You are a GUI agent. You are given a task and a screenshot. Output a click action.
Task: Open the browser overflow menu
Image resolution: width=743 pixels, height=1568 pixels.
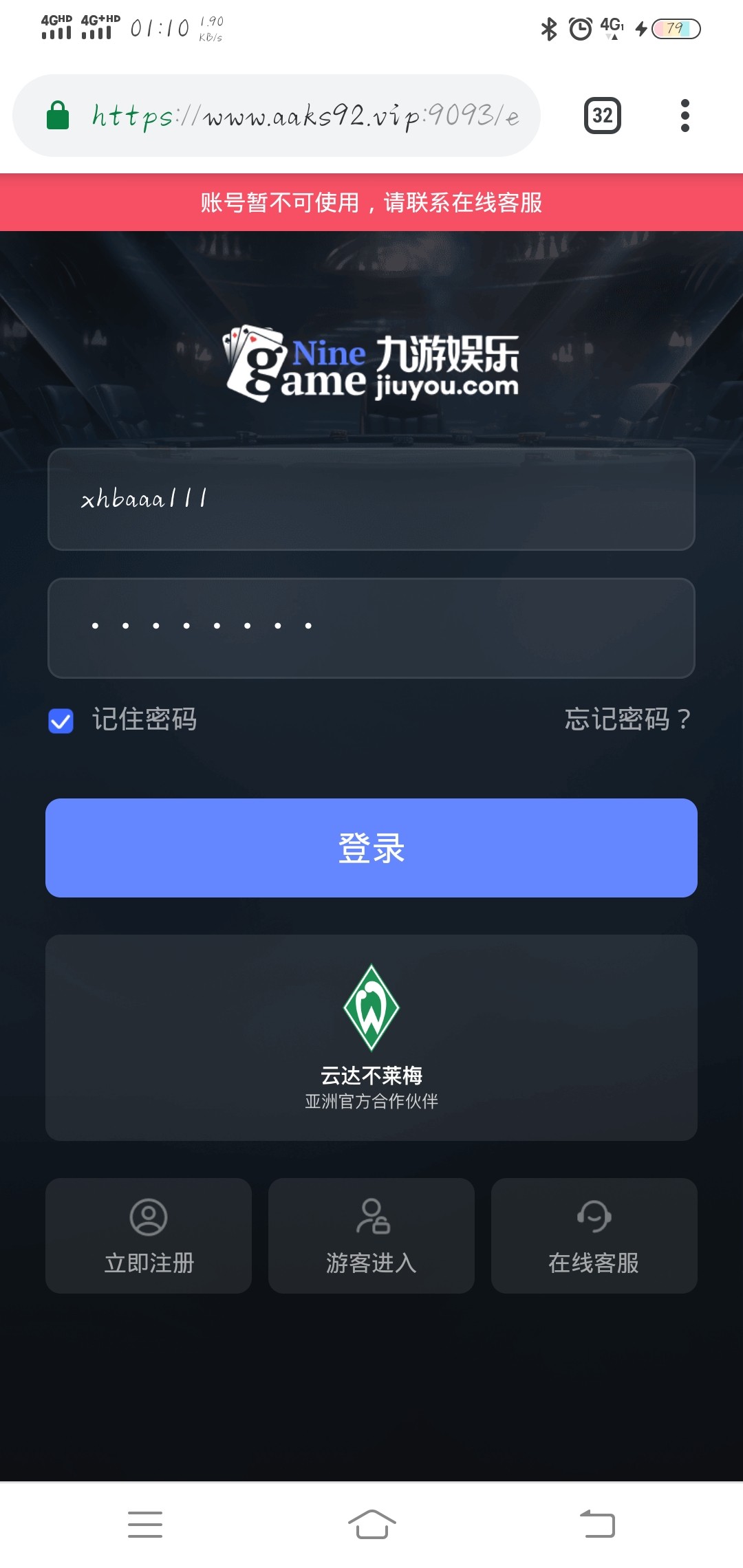(x=685, y=116)
